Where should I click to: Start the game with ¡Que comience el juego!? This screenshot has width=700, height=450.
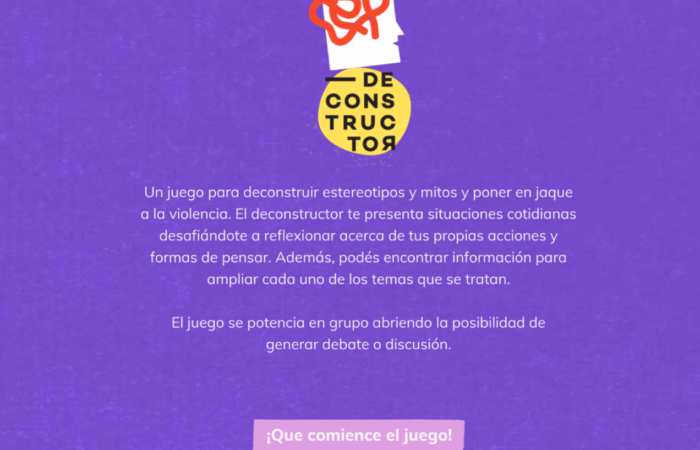[x=359, y=435]
